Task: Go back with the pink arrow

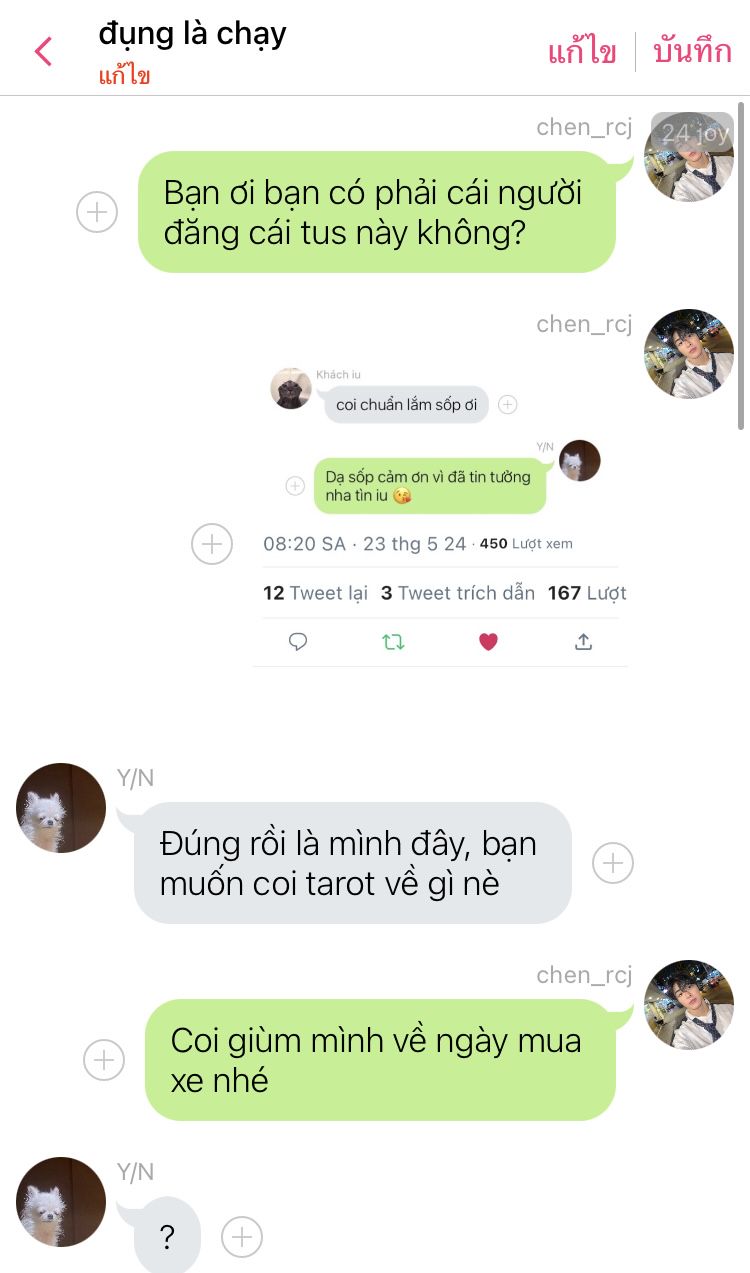Action: [43, 51]
